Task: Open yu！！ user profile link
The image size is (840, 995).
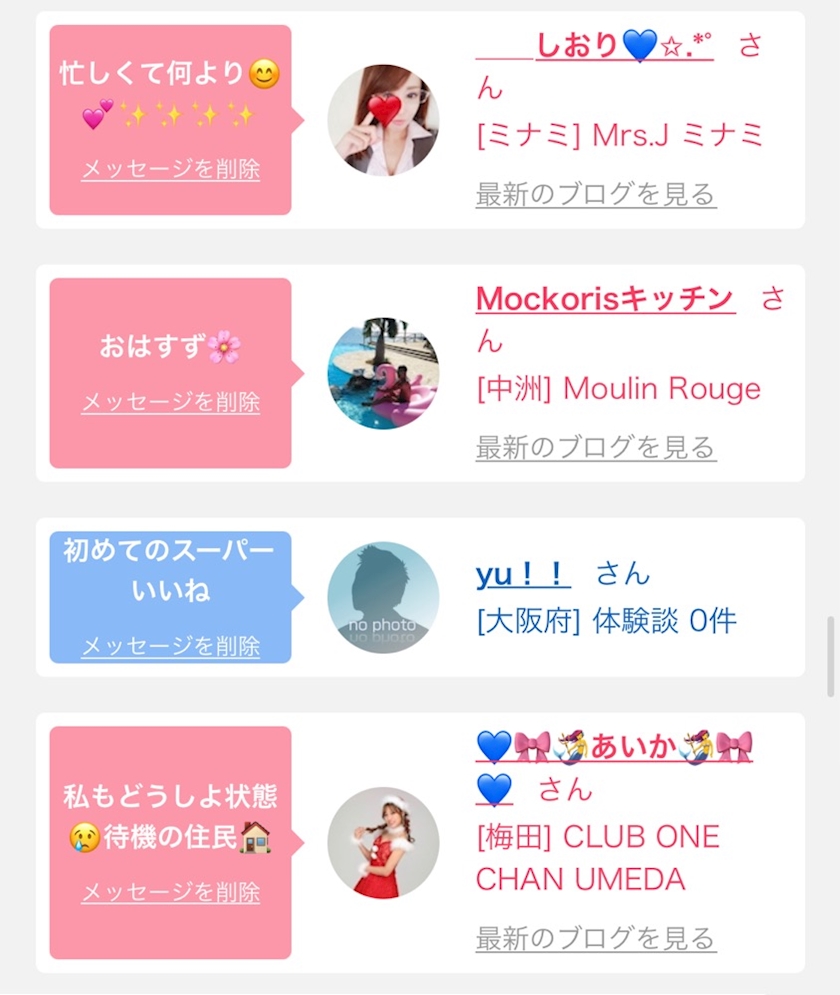Action: tap(523, 574)
